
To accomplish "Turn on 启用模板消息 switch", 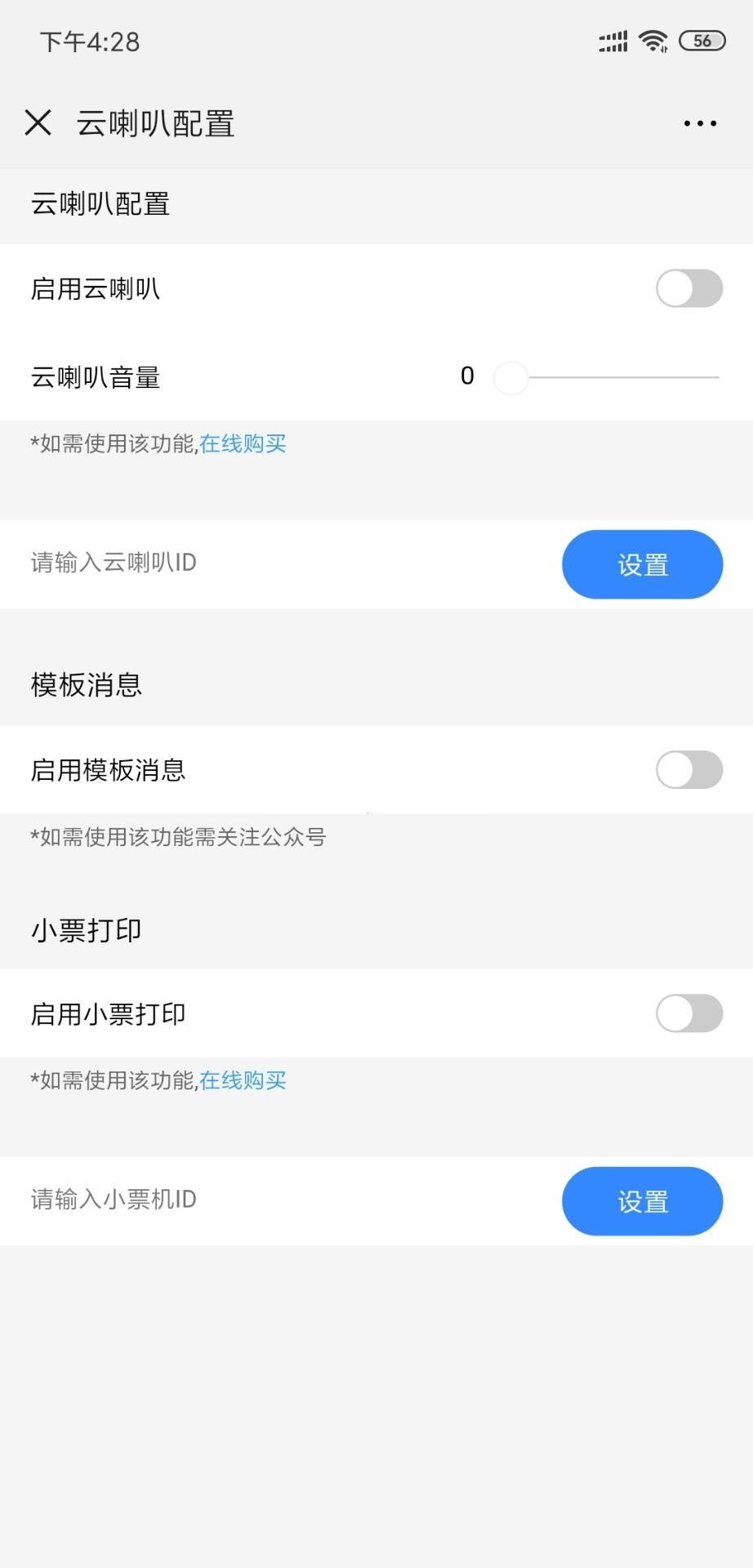I will 688,769.
